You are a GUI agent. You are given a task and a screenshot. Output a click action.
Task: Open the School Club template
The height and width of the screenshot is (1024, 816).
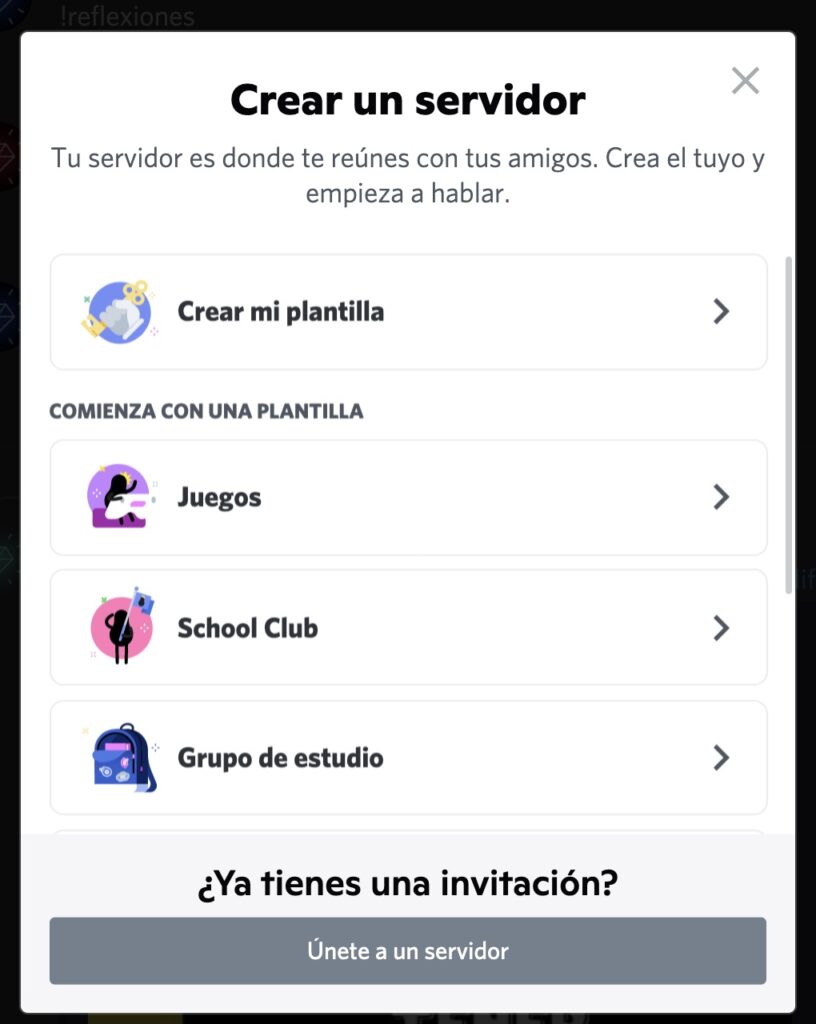coord(408,628)
